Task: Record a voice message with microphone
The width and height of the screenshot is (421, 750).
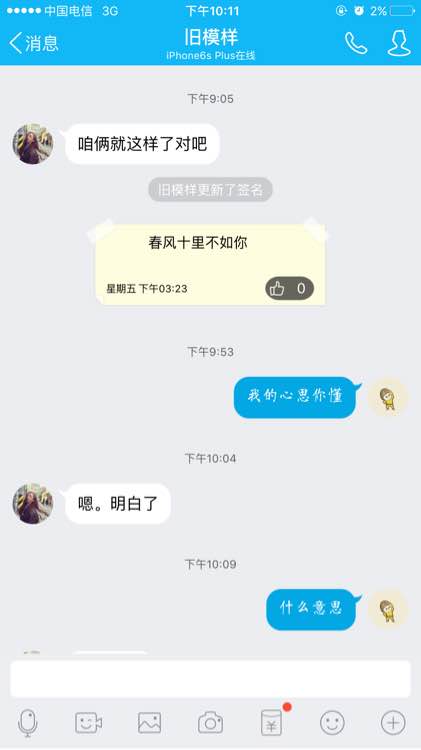Action: pyautogui.click(x=28, y=723)
